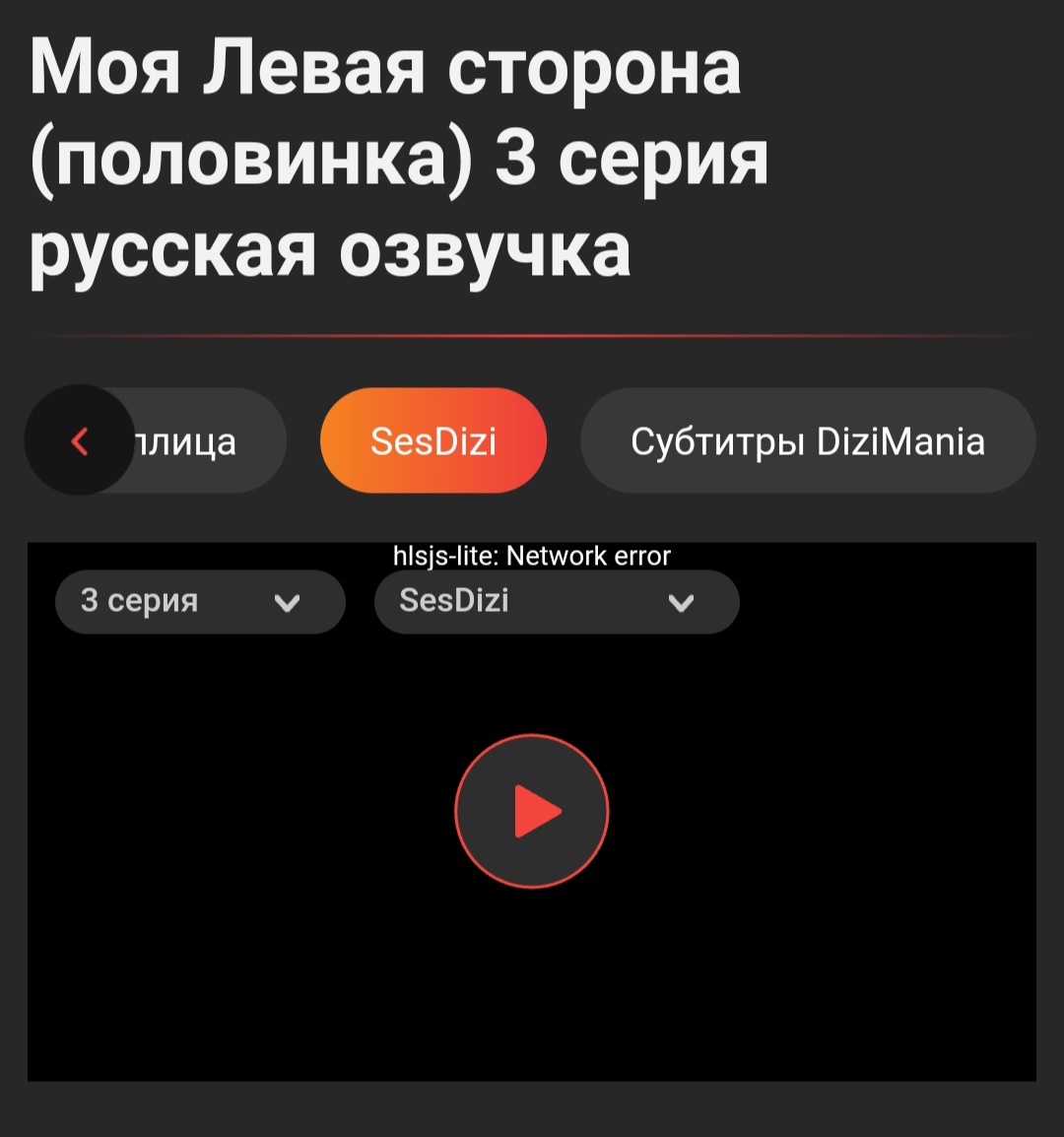
Task: Play the video
Action: coord(532,811)
